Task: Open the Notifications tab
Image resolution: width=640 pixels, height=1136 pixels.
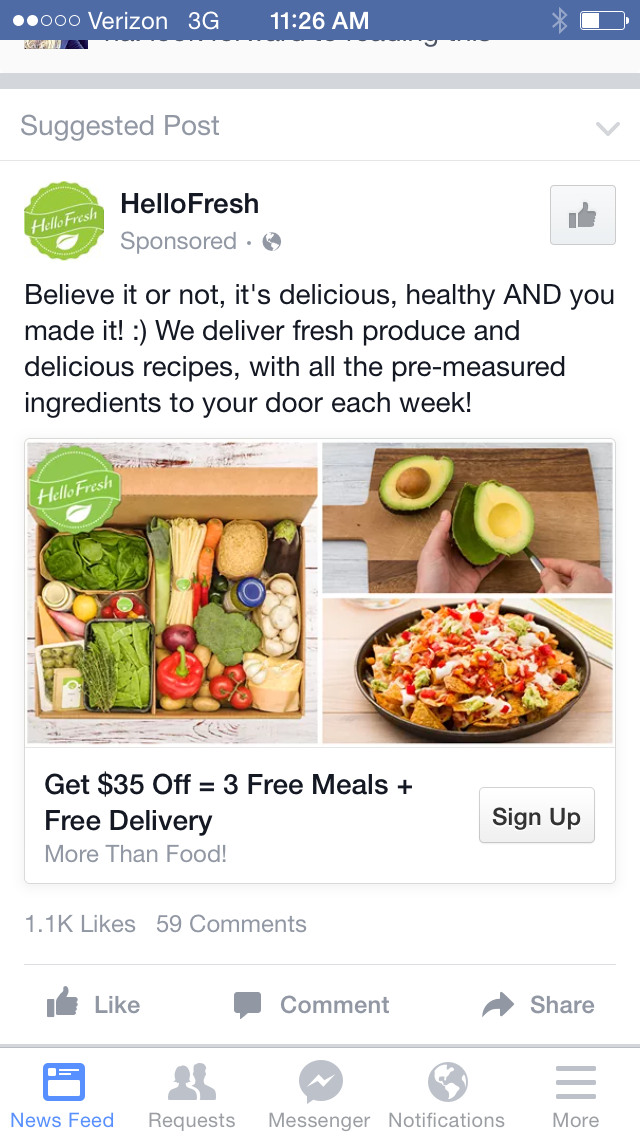Action: point(447,1095)
